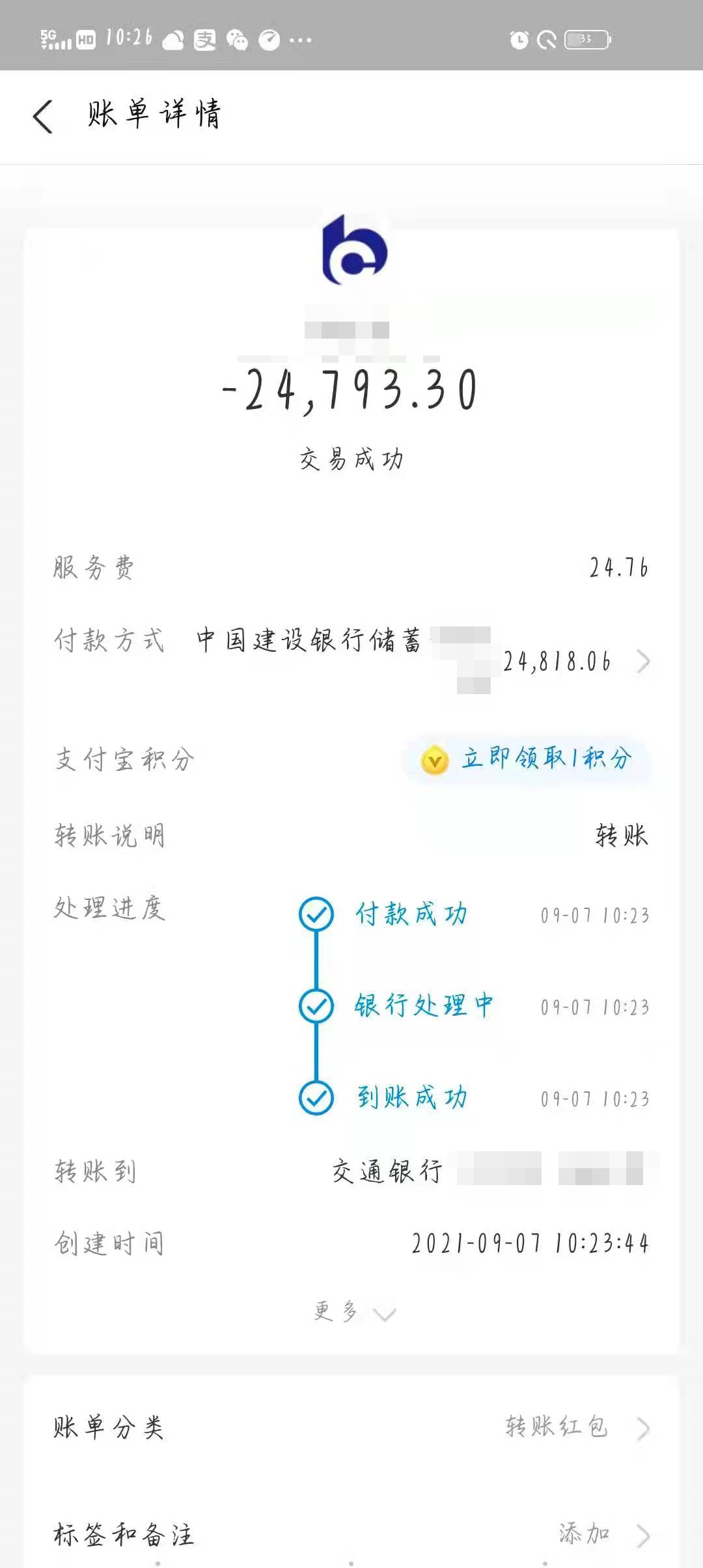The height and width of the screenshot is (1568, 703).
Task: Go back from the 账单详情 page
Action: coord(43,117)
